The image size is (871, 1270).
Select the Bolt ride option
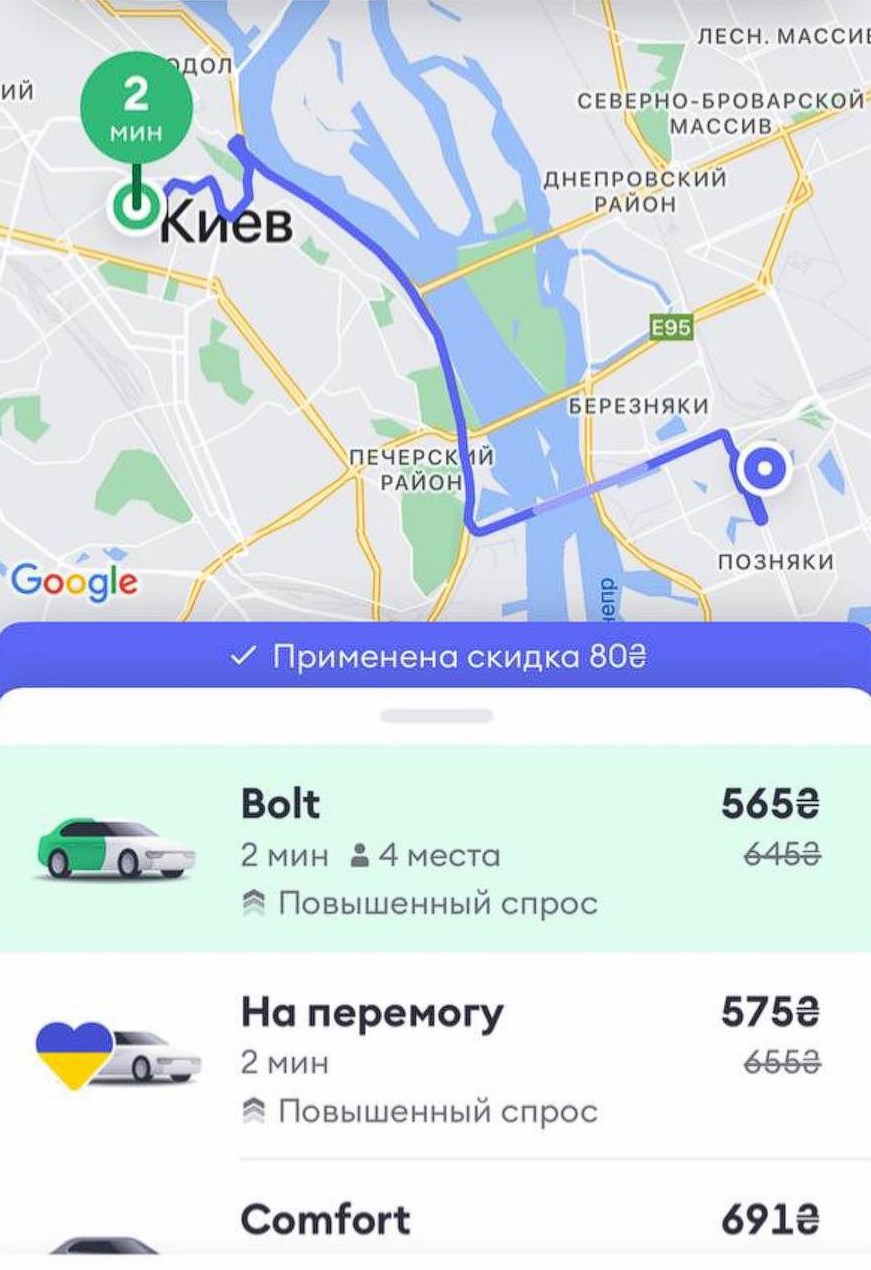435,850
